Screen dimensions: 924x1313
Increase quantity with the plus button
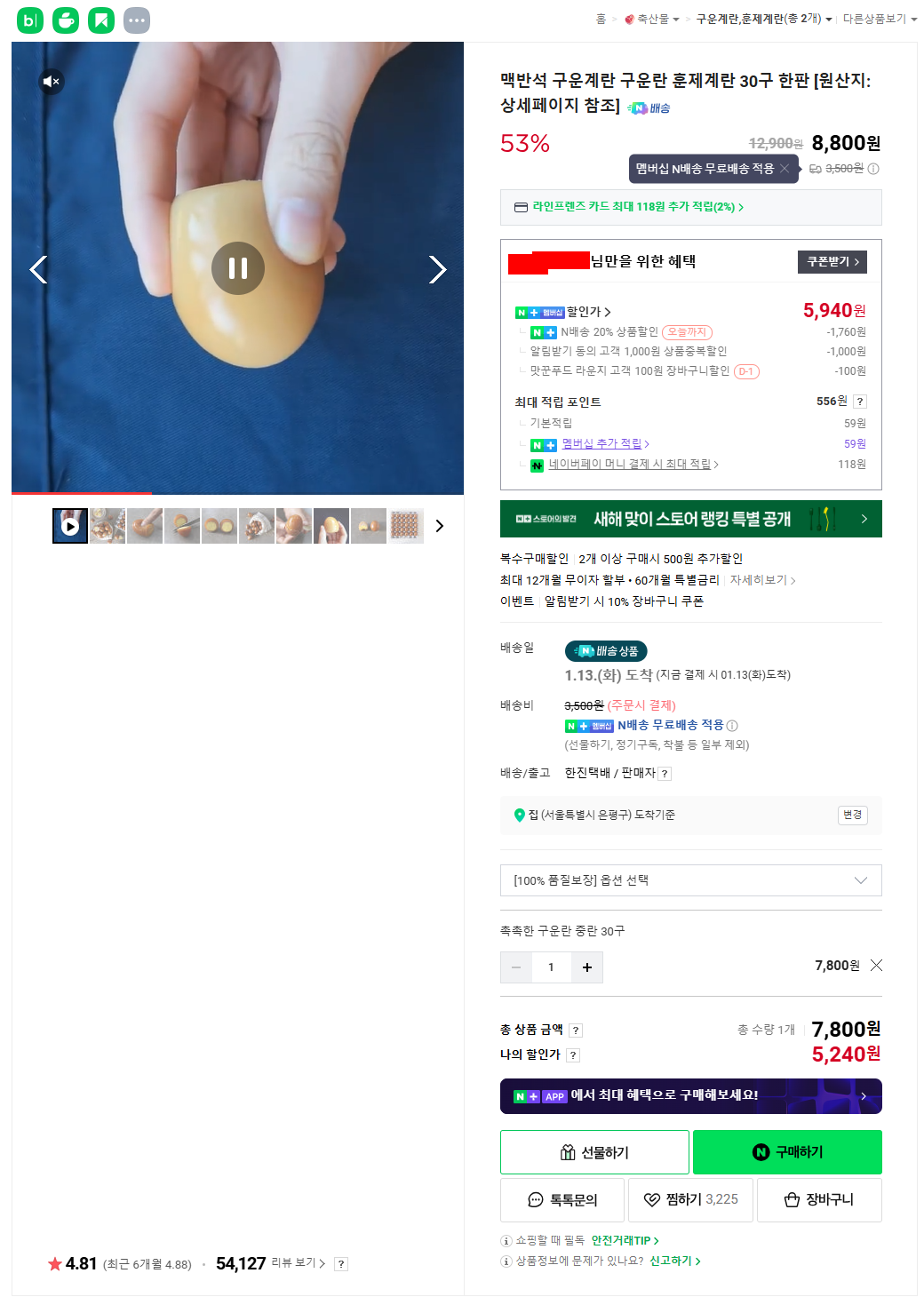click(x=586, y=967)
